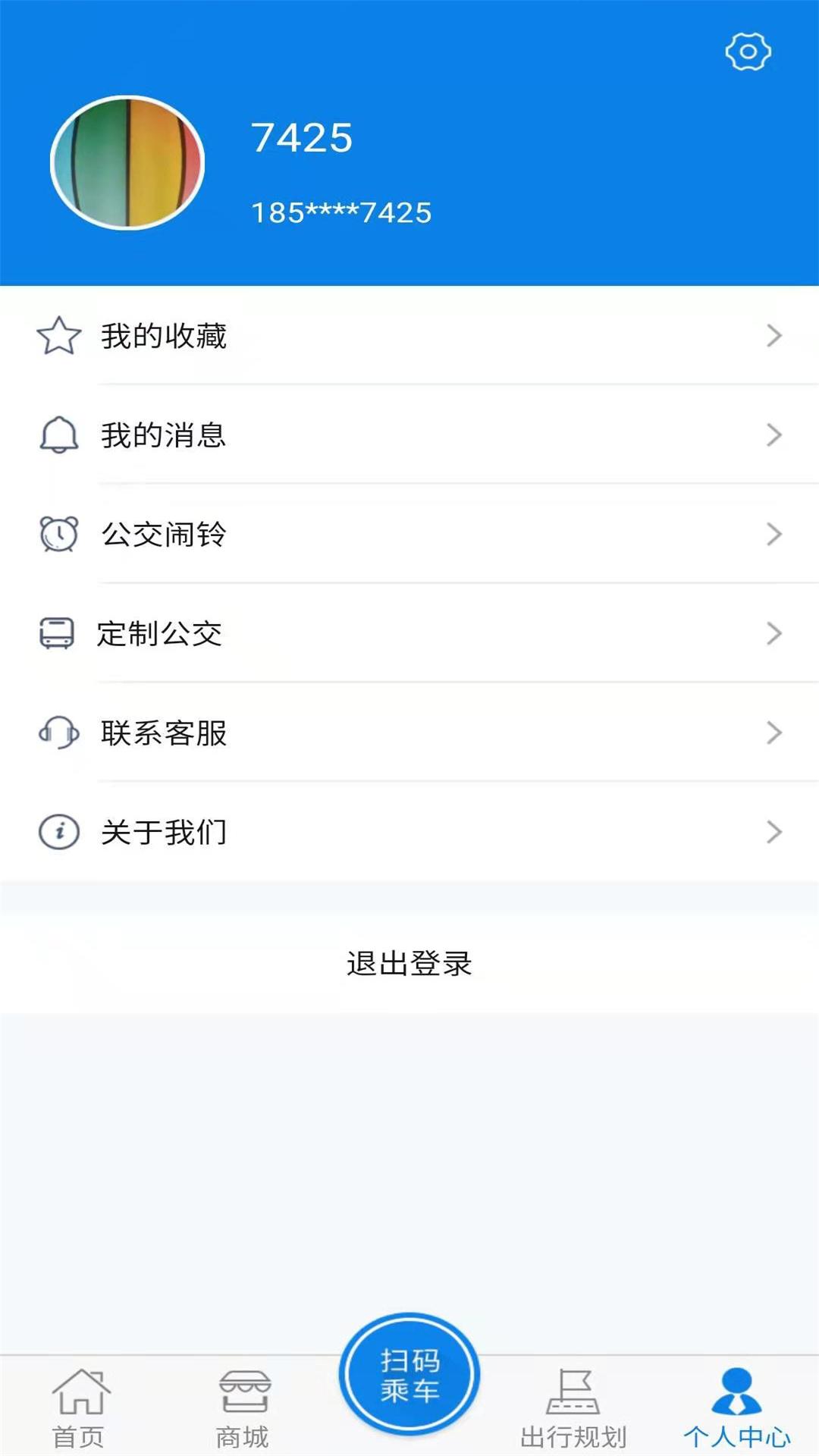Expand 公交闹铃 with its chevron
The image size is (819, 1456).
pos(773,533)
